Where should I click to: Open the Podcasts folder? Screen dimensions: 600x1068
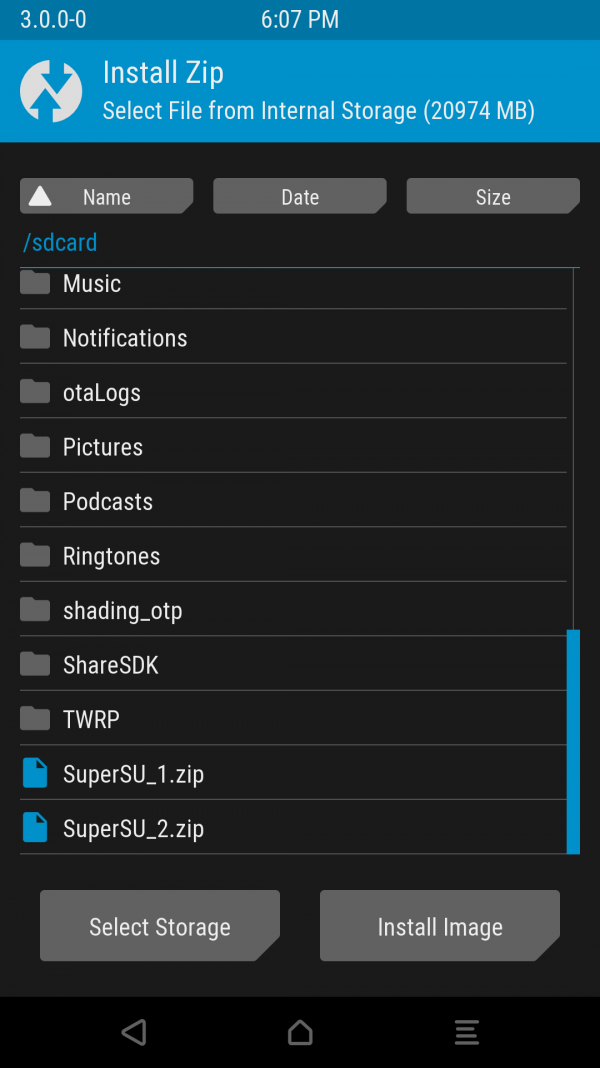tap(293, 501)
